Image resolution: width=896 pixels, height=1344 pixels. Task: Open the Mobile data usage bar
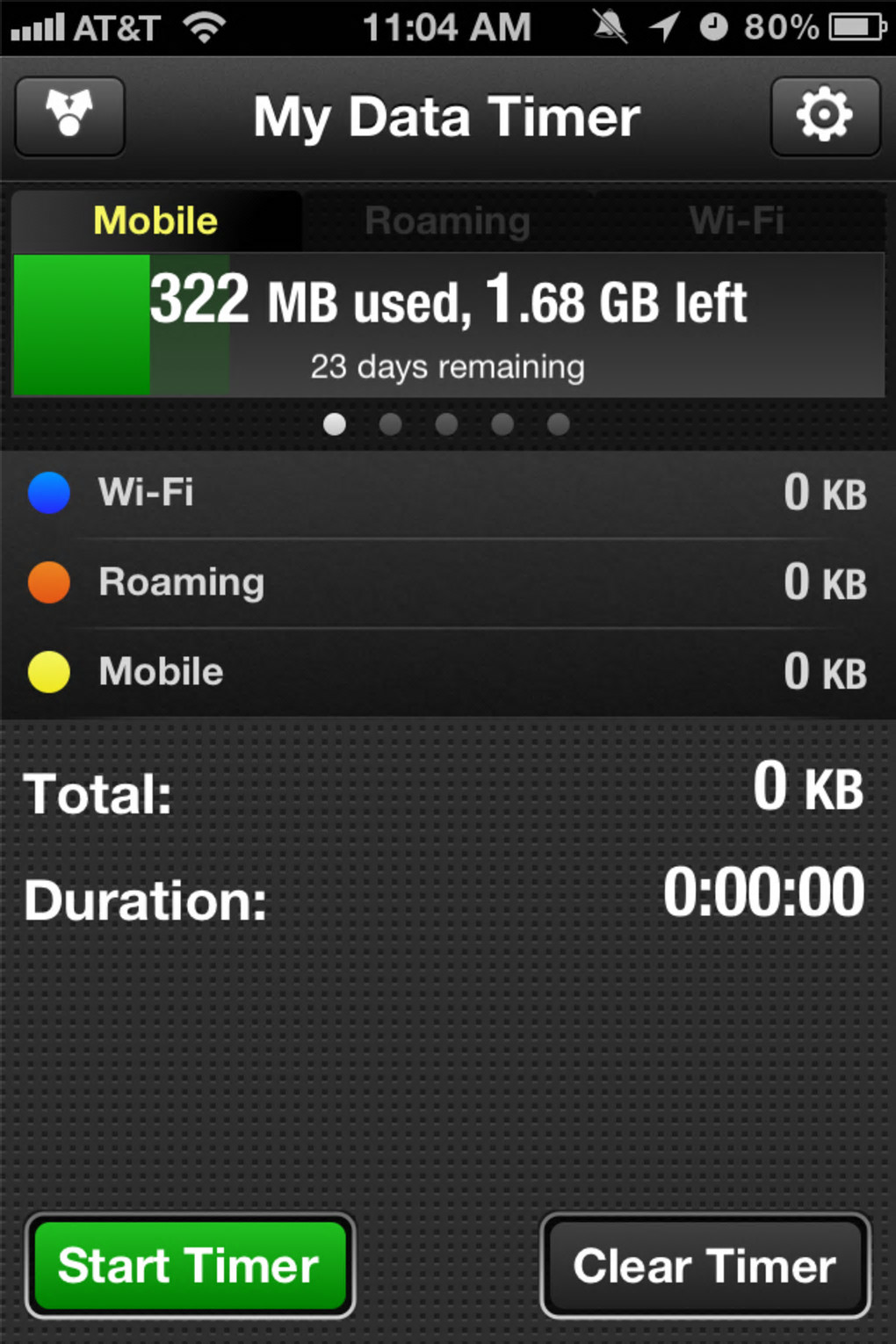[448, 325]
